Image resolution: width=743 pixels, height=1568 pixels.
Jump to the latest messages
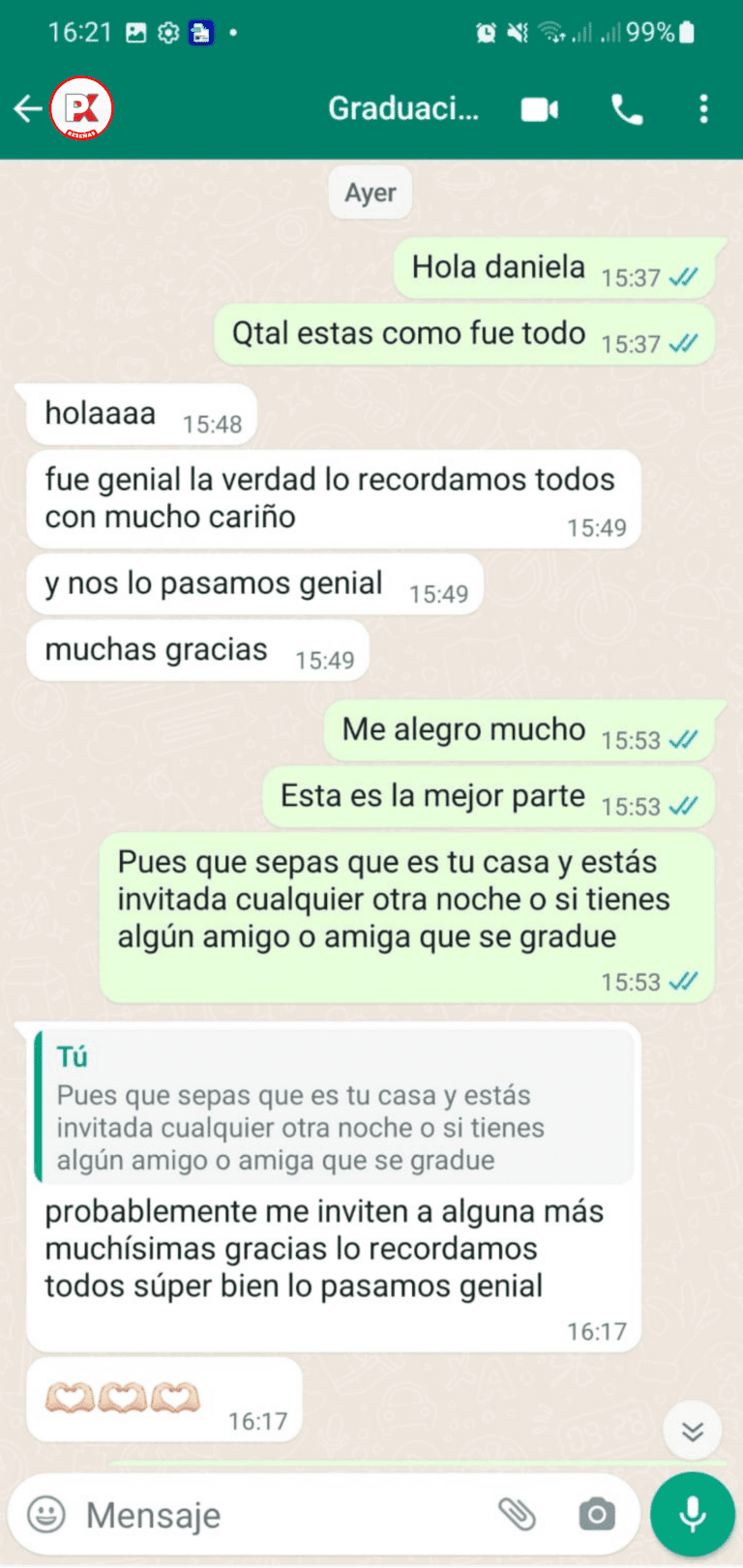[692, 1431]
